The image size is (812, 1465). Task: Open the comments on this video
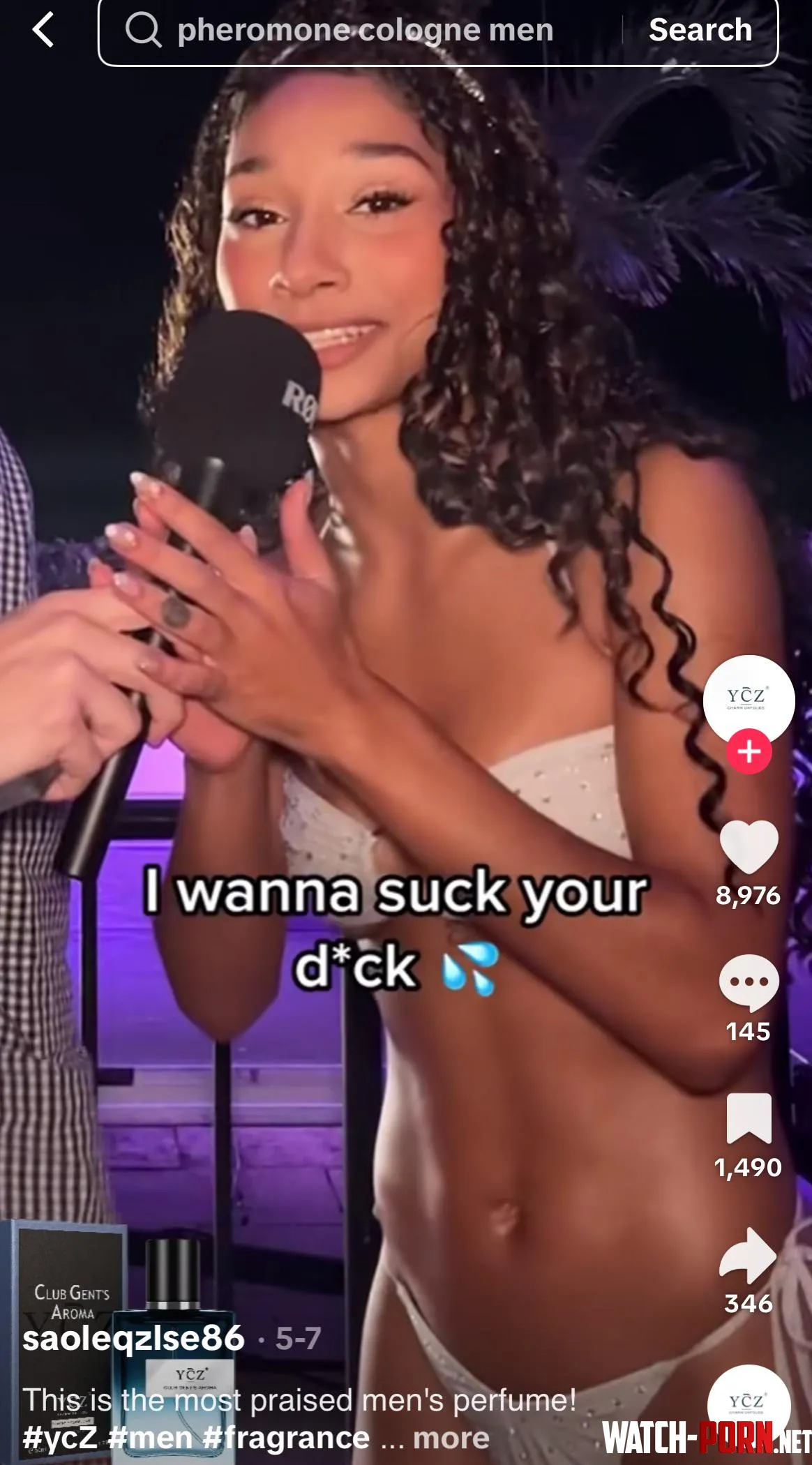pyautogui.click(x=749, y=982)
